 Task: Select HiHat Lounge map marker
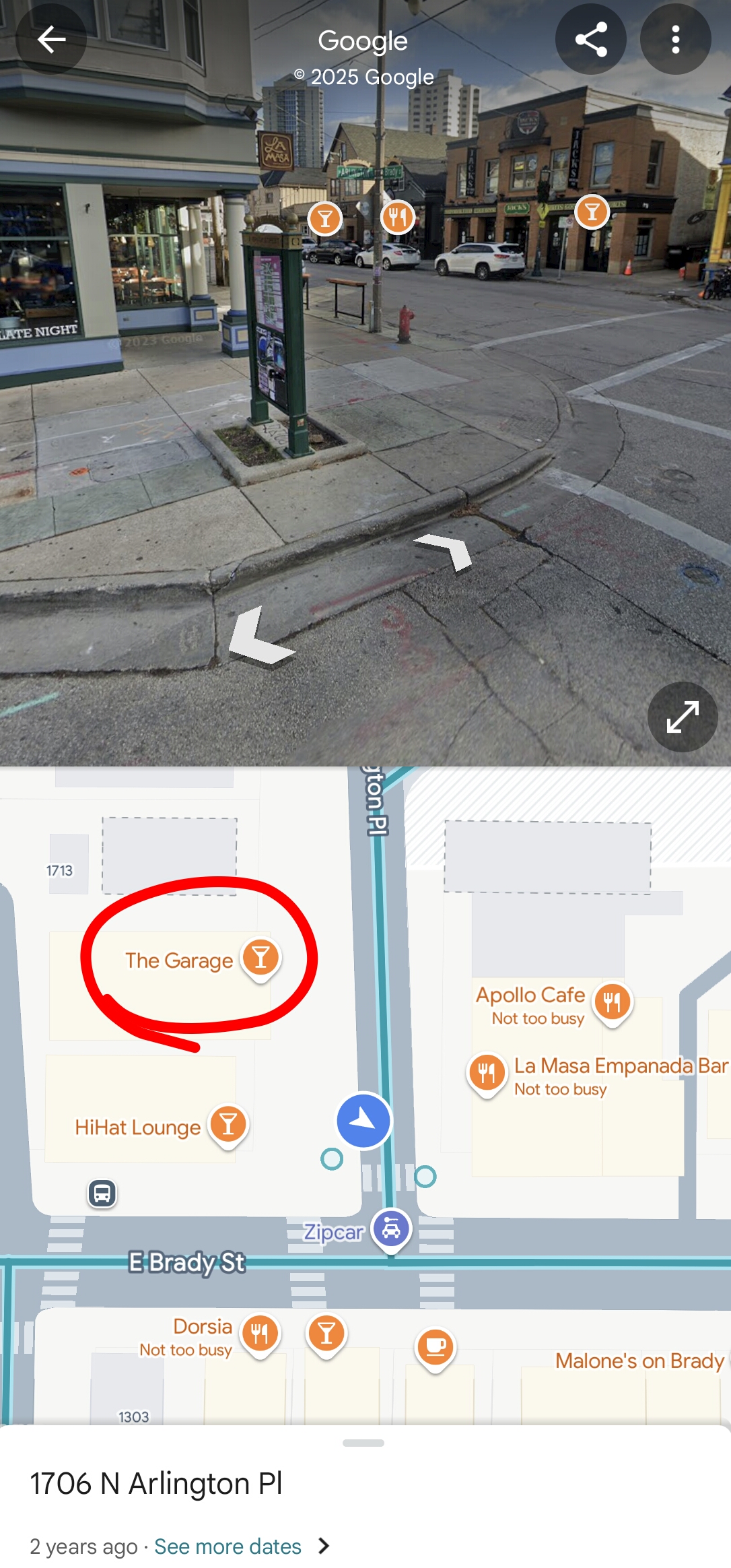(x=228, y=1123)
